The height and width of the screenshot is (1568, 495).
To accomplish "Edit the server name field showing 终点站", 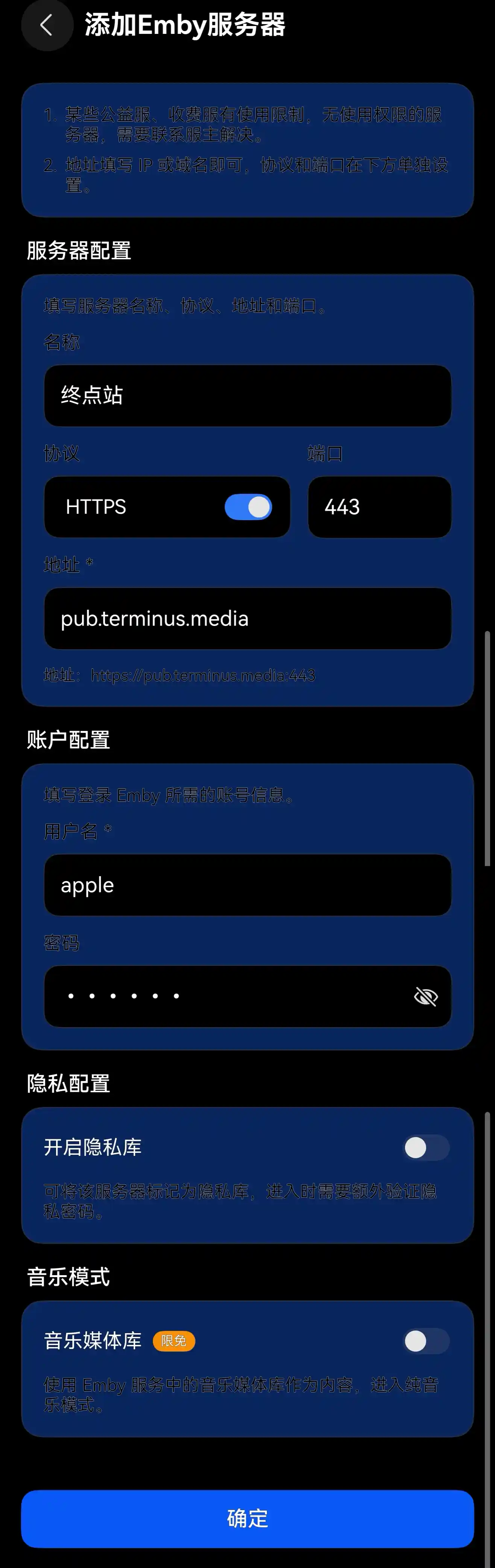I will coord(247,396).
